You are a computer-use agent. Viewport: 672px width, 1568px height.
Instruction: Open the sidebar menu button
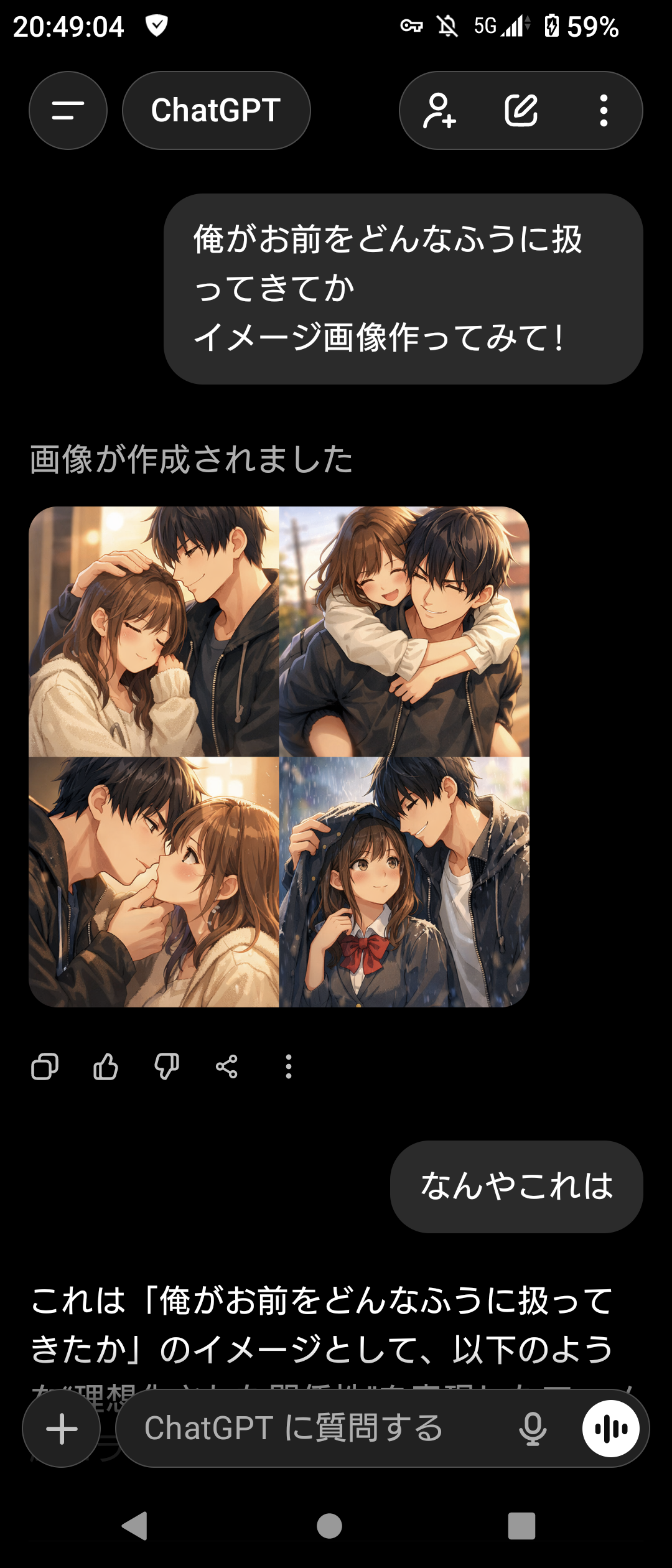coord(68,111)
